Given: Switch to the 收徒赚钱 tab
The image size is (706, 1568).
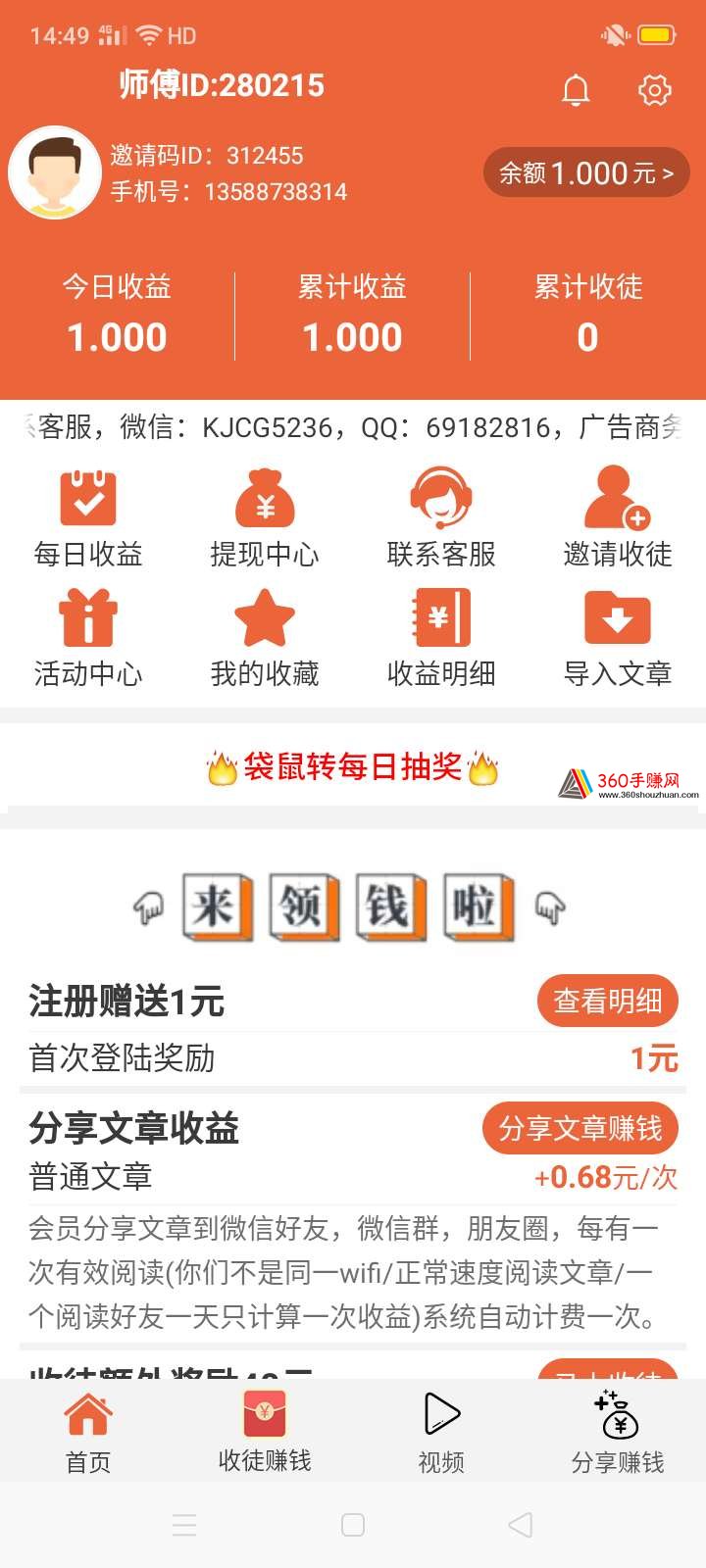Looking at the screenshot, I should click(x=265, y=1433).
